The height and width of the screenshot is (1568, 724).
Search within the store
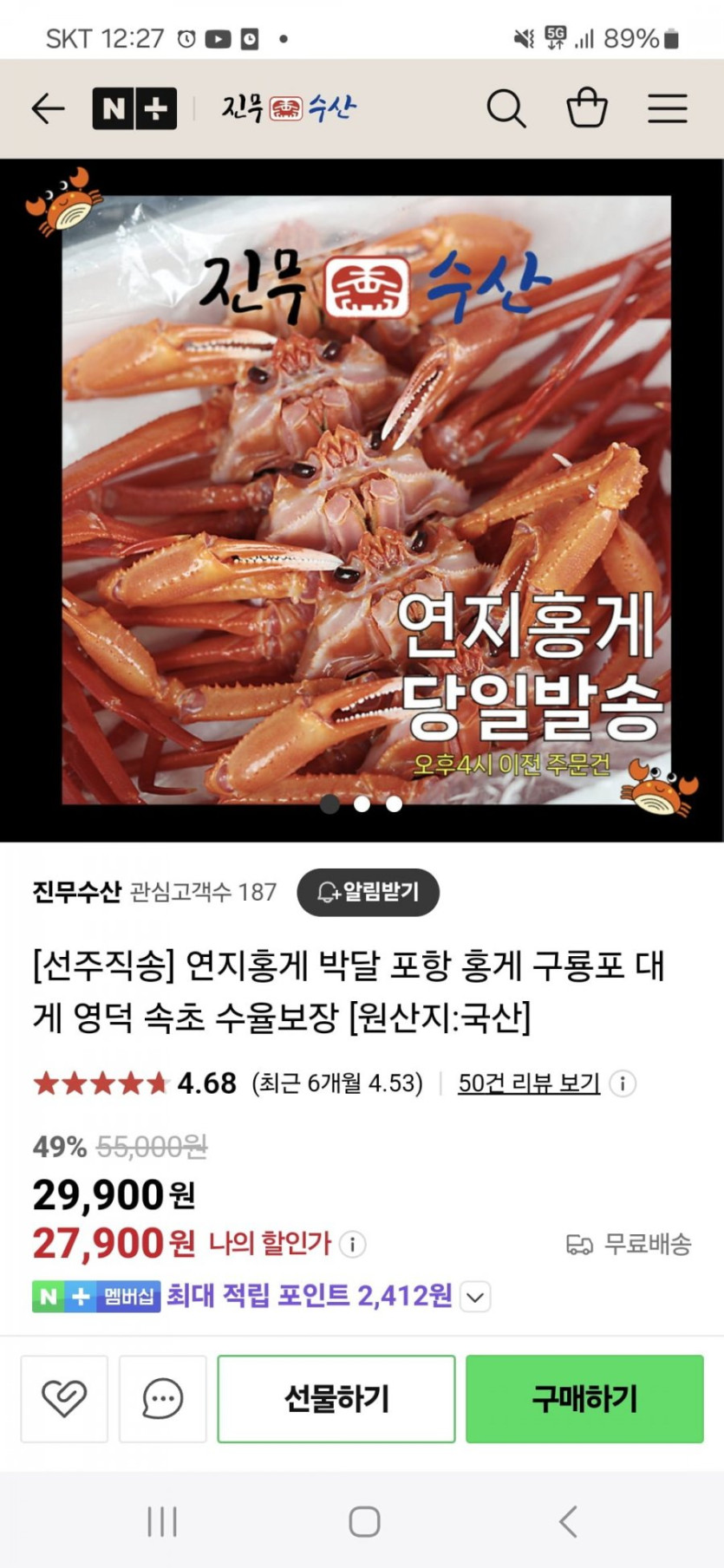pyautogui.click(x=506, y=109)
